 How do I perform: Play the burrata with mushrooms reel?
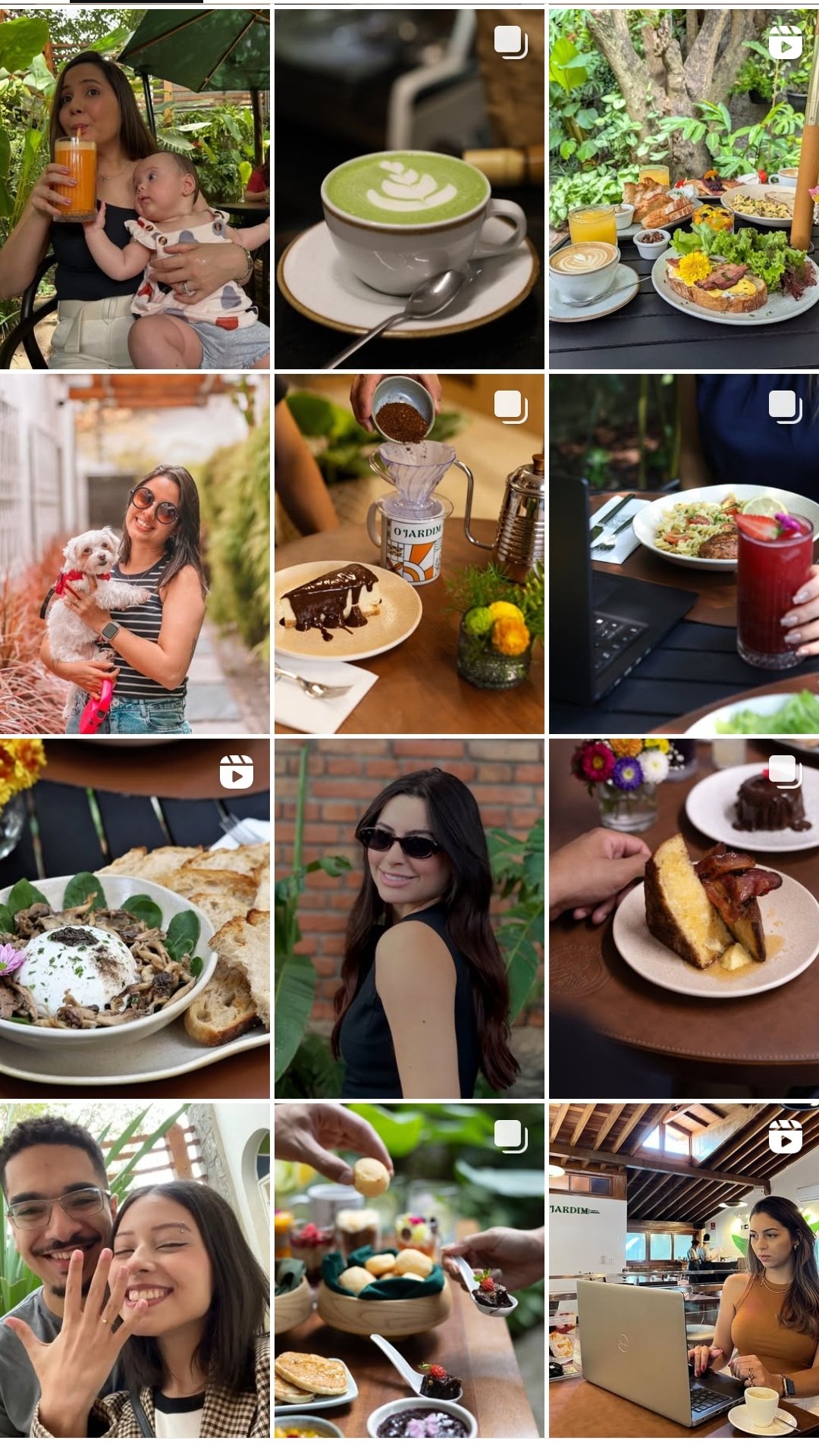point(134,918)
